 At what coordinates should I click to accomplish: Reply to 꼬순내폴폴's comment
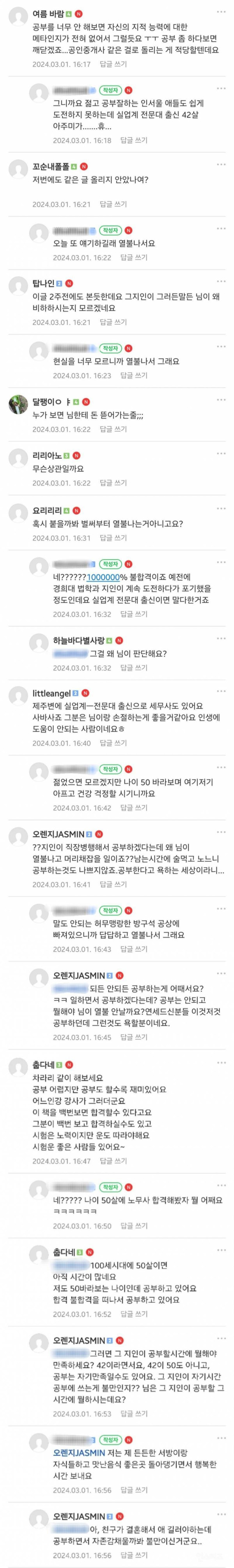(x=113, y=205)
